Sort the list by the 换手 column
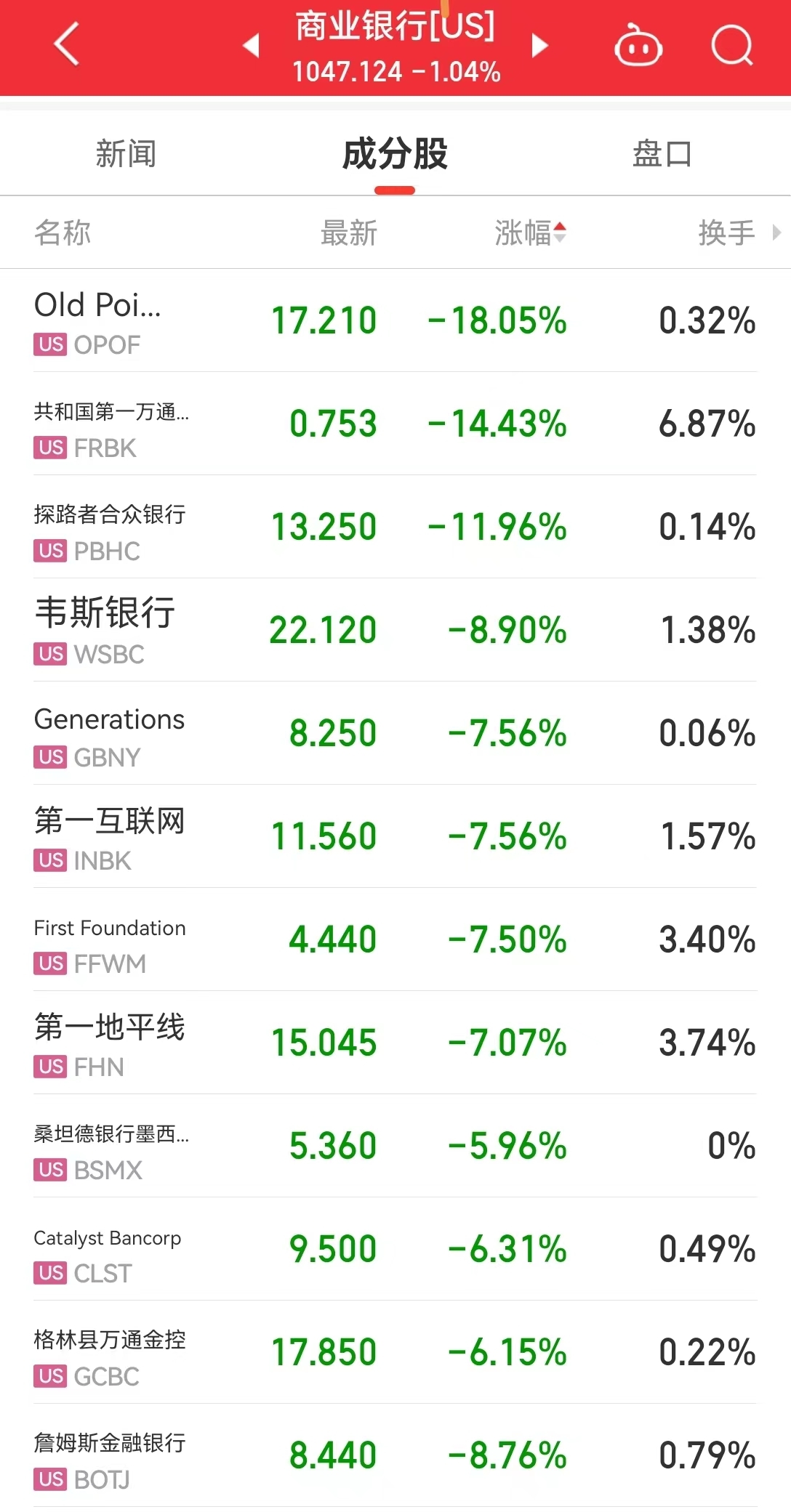 click(x=726, y=233)
